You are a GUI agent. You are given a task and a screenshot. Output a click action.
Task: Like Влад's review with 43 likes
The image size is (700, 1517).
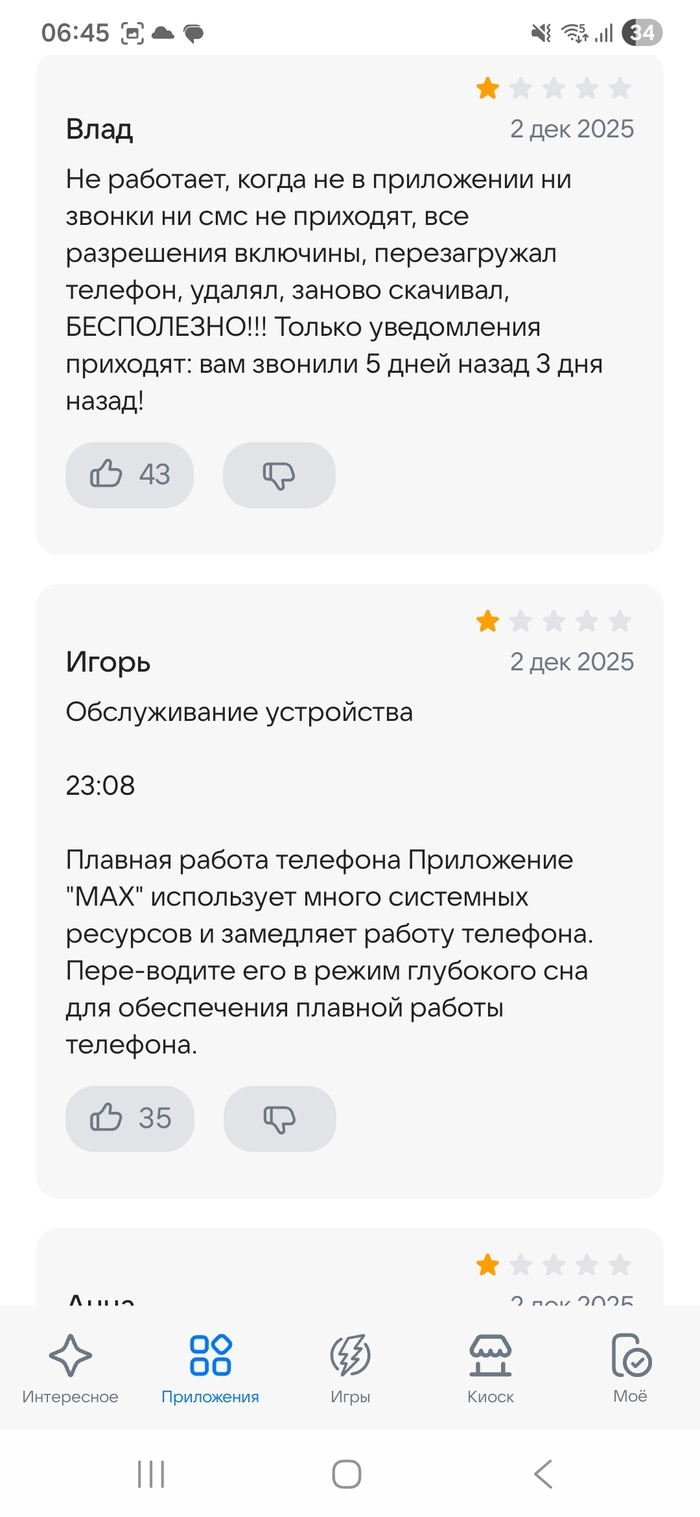click(x=129, y=475)
